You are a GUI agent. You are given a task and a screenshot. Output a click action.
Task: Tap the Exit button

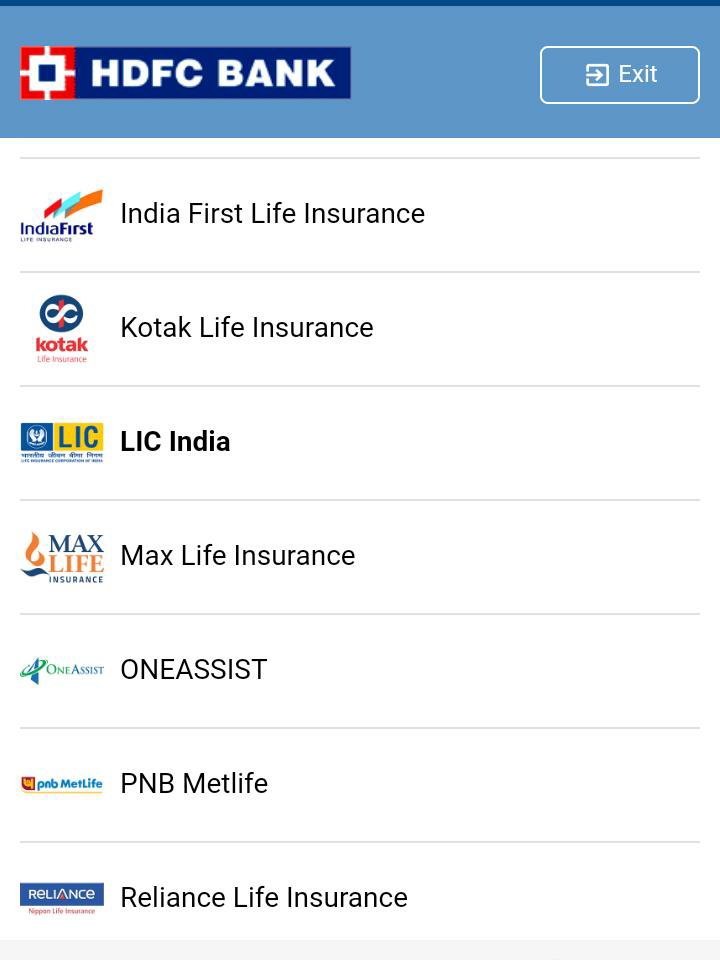point(619,75)
